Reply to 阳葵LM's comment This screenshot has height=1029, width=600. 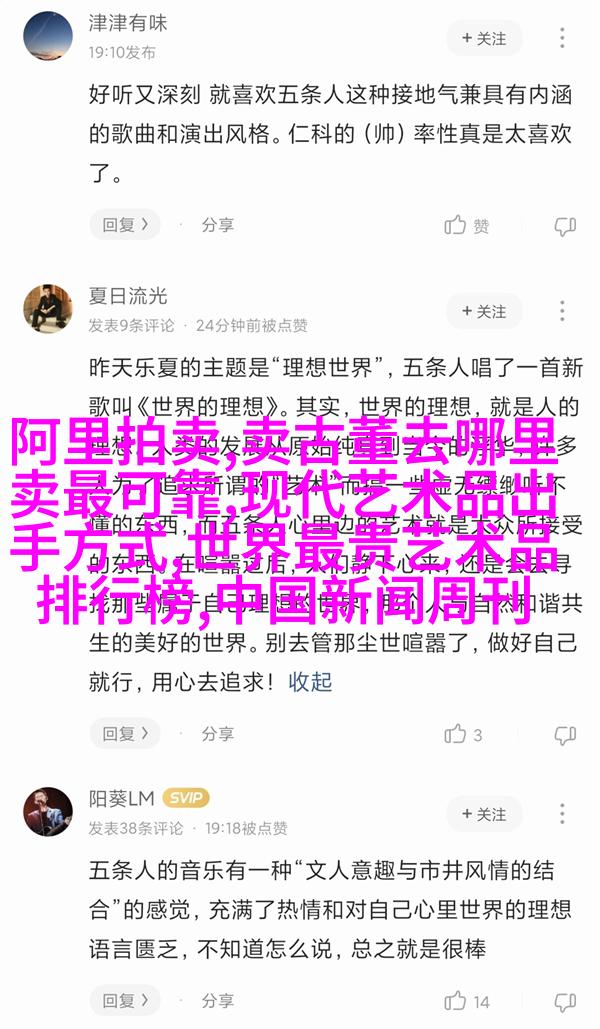pos(125,1001)
